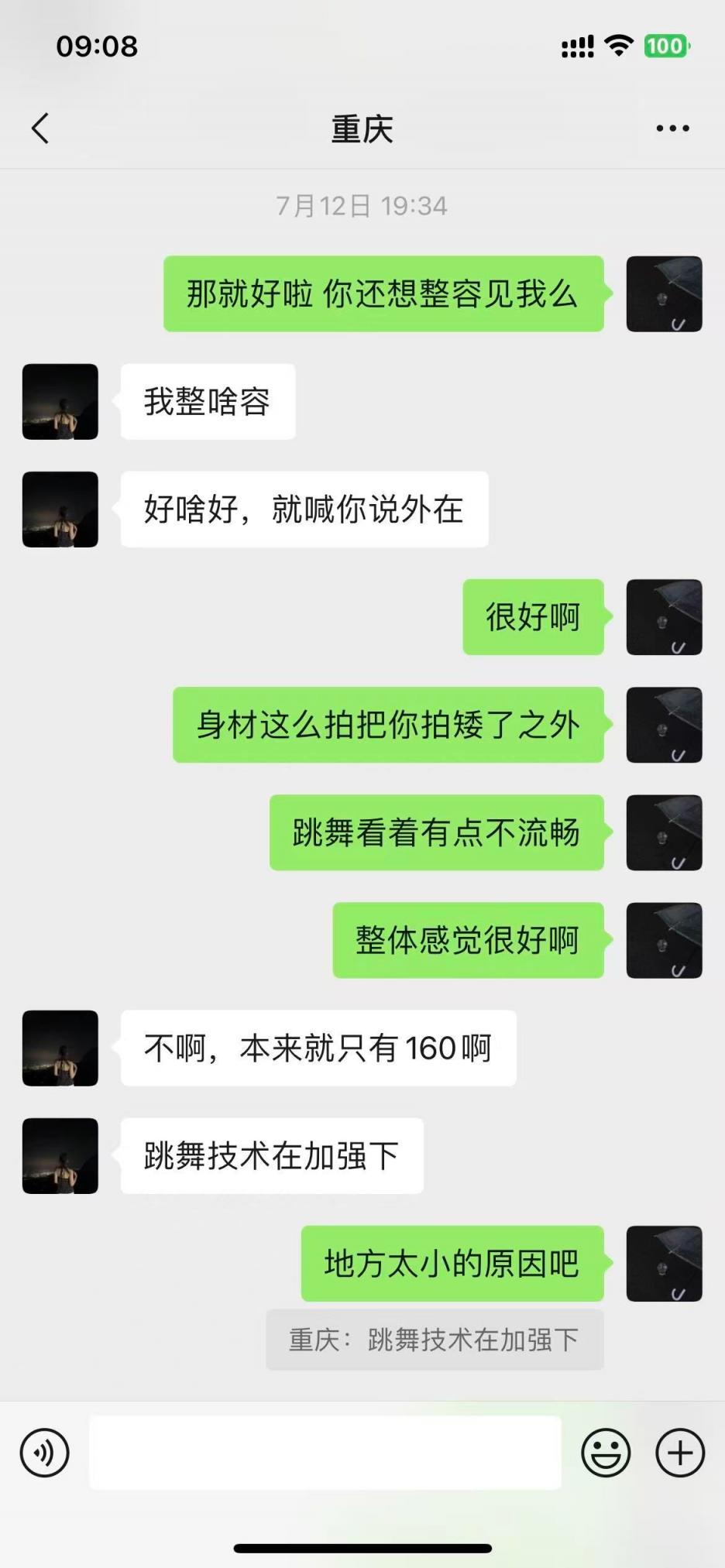Open the avatar beside '我整啥容'
This screenshot has height=1568, width=725.
pyautogui.click(x=60, y=402)
